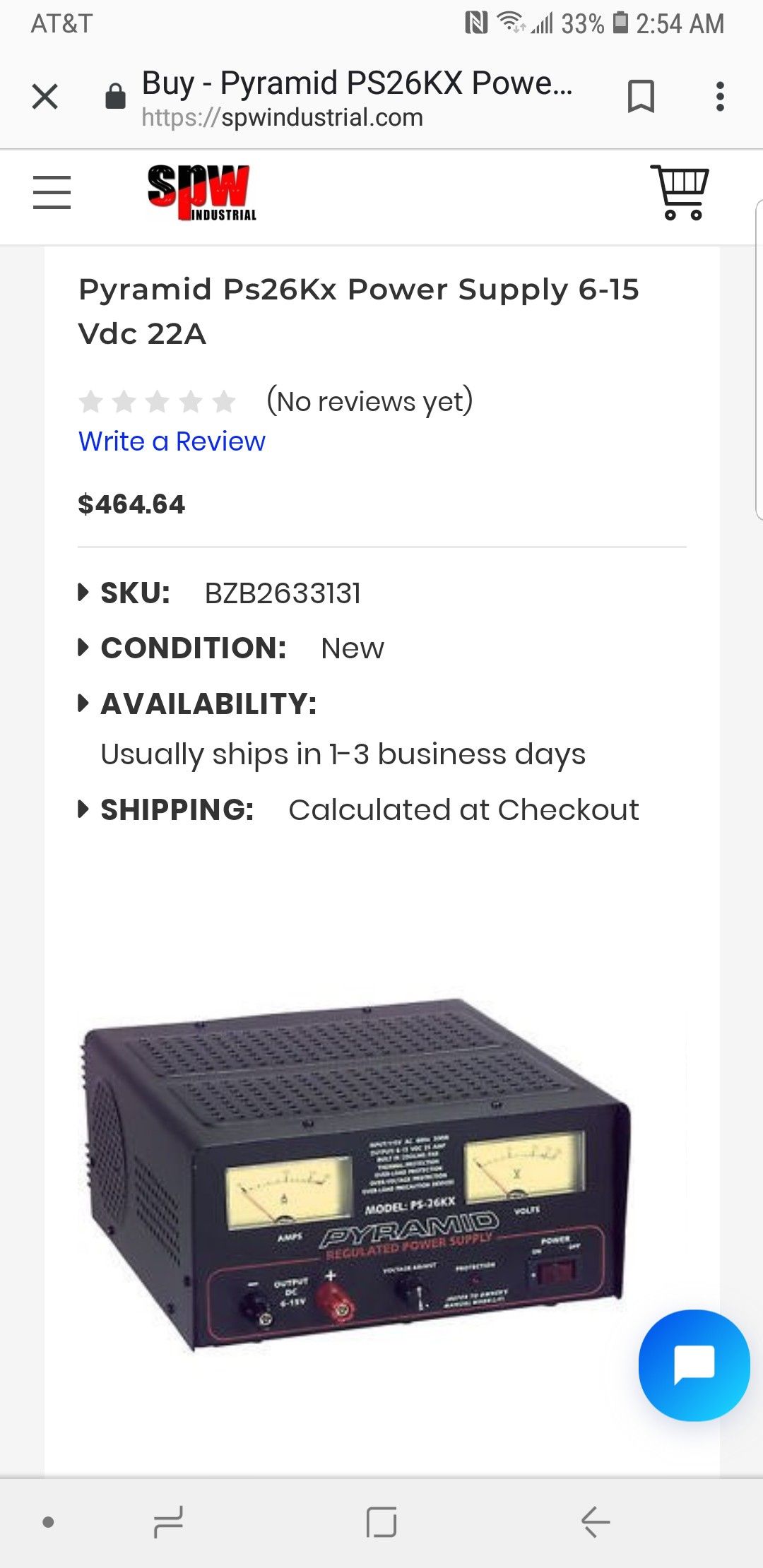Go back with the system back button

click(595, 1521)
